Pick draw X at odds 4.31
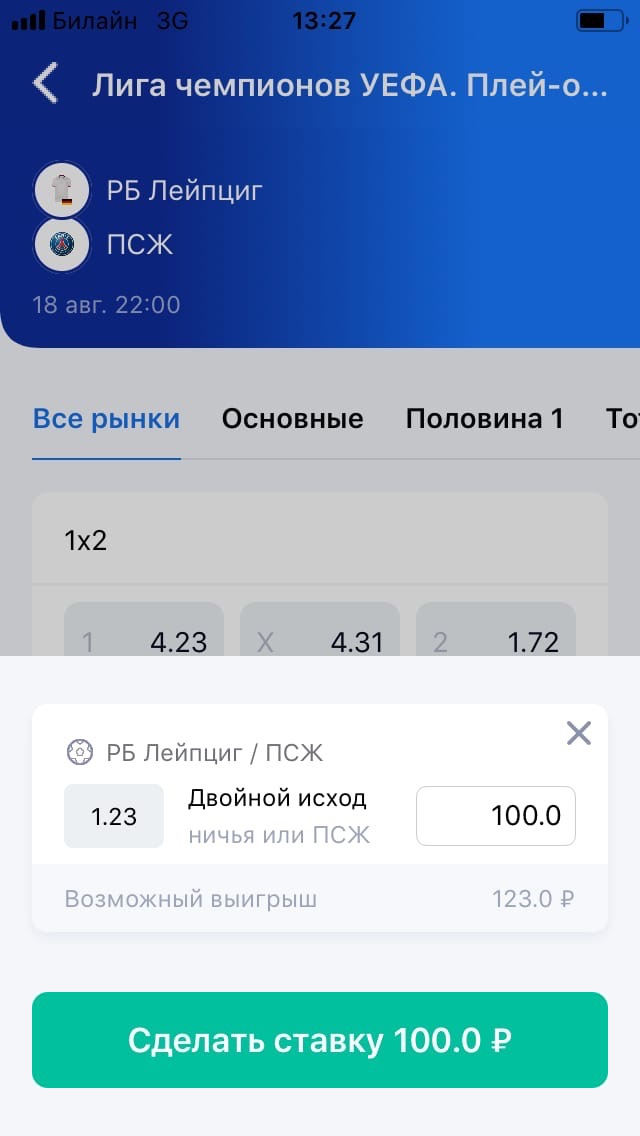Image resolution: width=640 pixels, height=1136 pixels. coord(320,632)
